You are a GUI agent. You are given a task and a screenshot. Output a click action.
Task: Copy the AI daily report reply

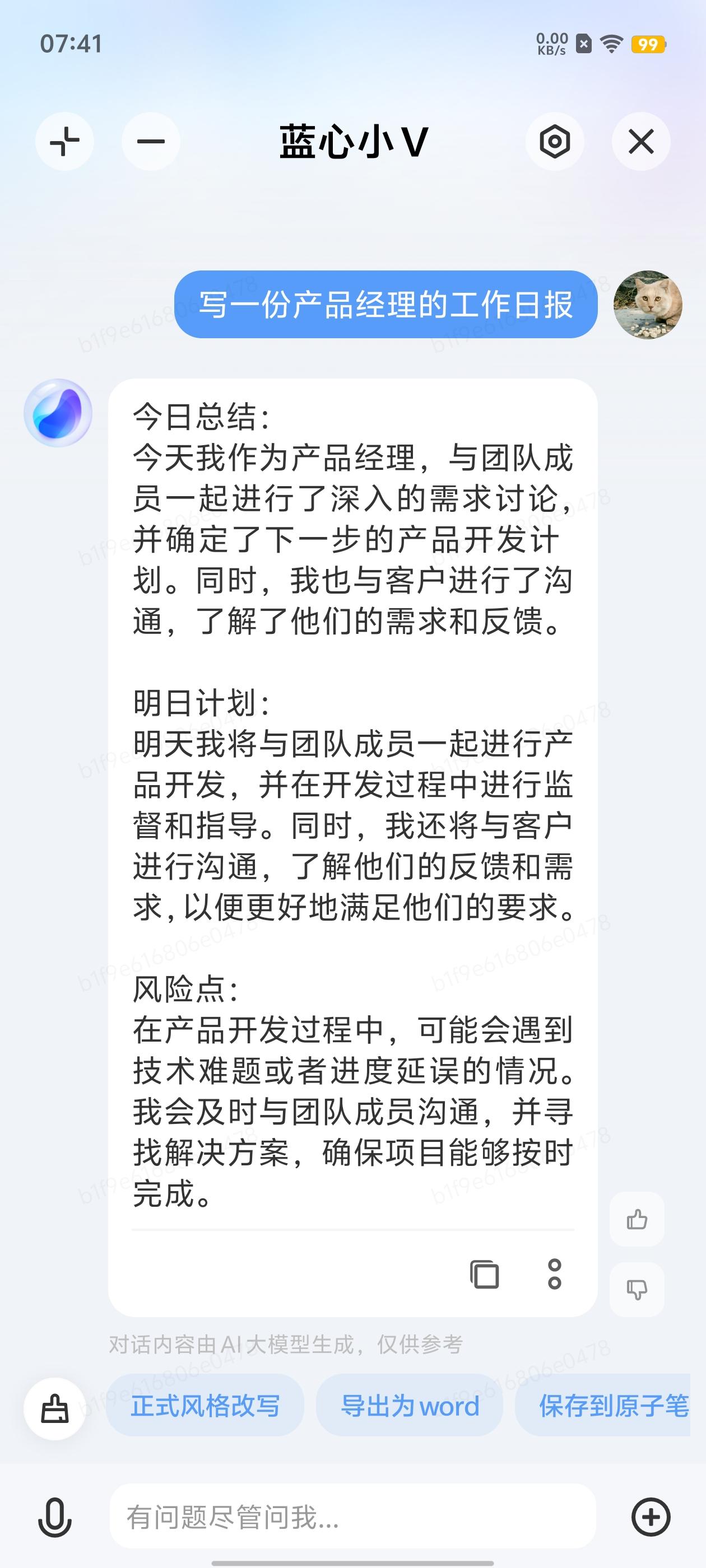[484, 1274]
